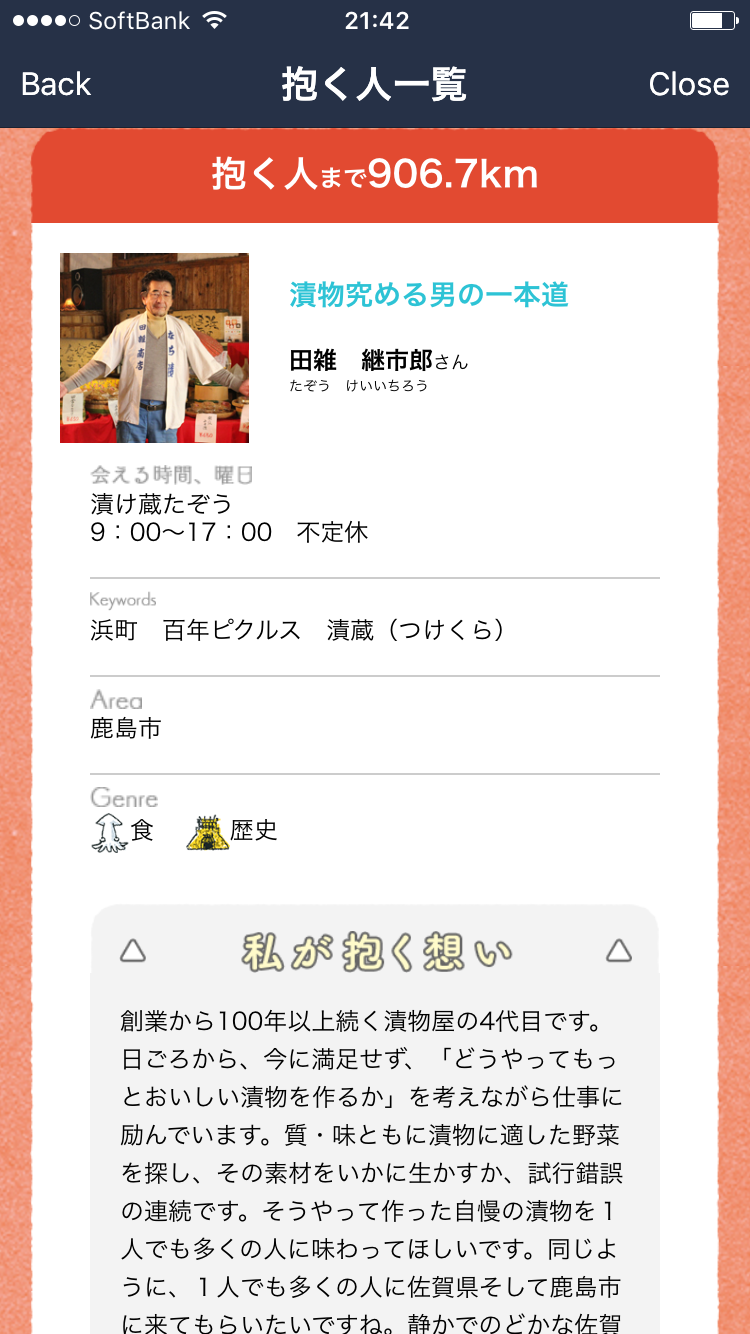This screenshot has height=1334, width=750.
Task: Close the 抱く人一覧 screen
Action: click(x=688, y=84)
